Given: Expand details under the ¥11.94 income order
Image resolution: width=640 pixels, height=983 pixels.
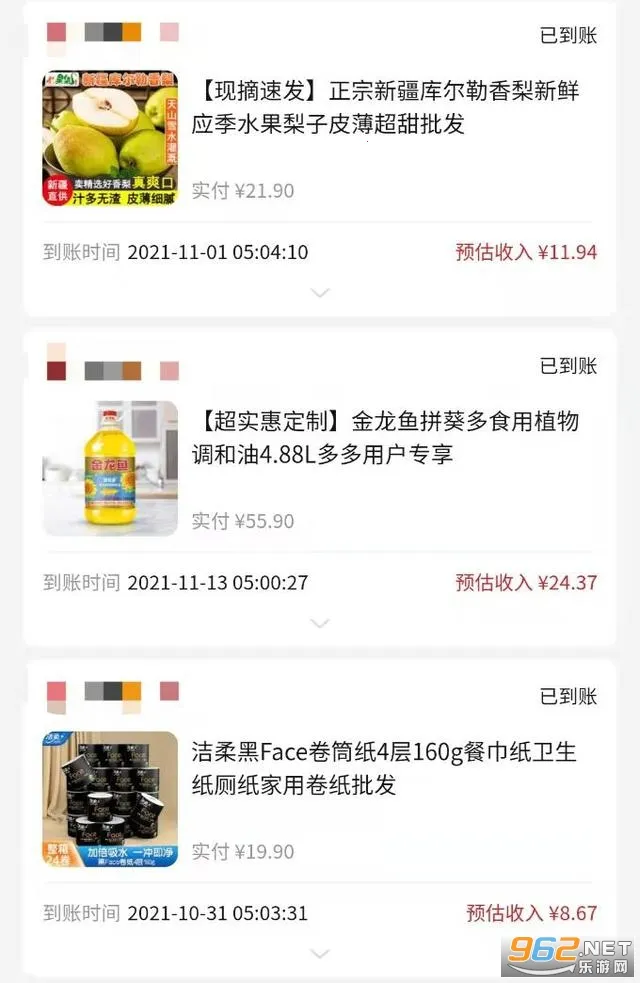Looking at the screenshot, I should point(320,292).
